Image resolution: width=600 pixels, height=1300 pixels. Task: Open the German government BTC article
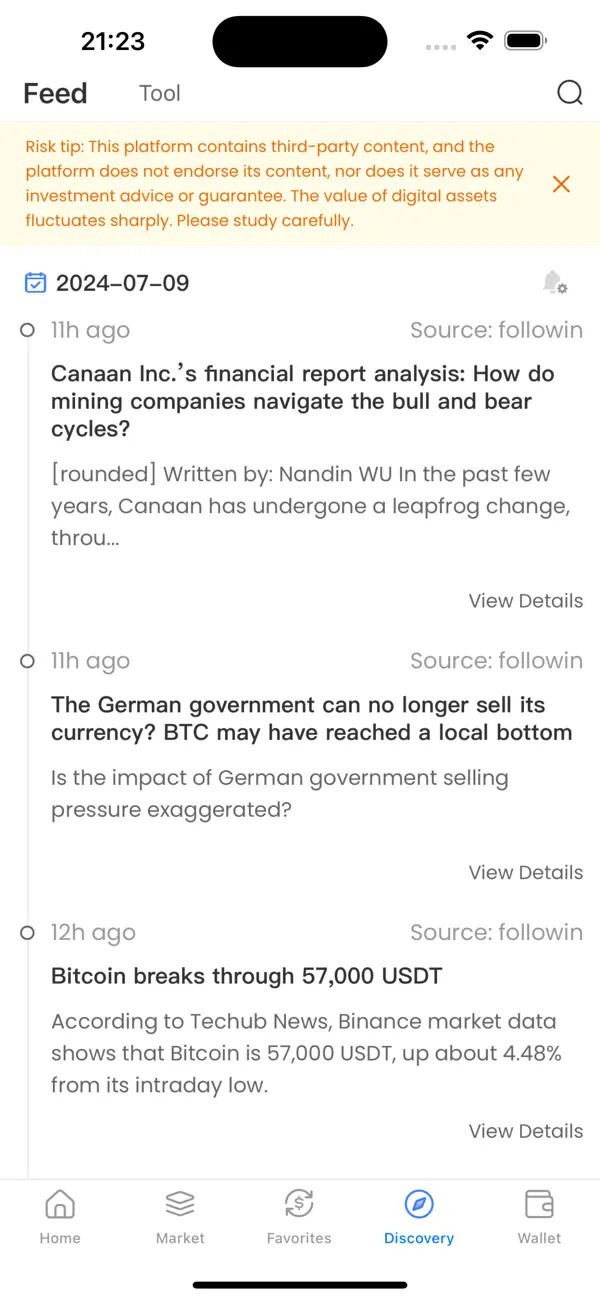[x=311, y=719]
